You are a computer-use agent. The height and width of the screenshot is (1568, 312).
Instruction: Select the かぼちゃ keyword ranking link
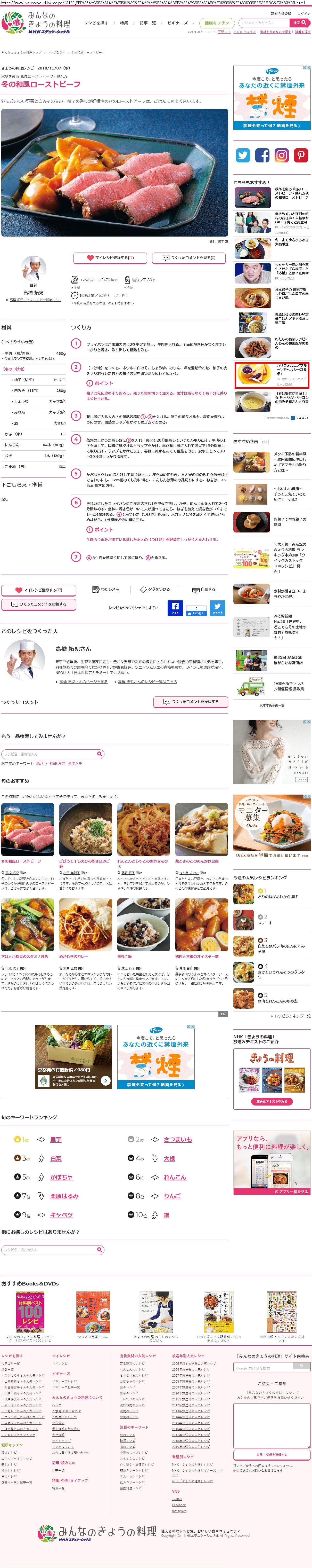(61, 1177)
